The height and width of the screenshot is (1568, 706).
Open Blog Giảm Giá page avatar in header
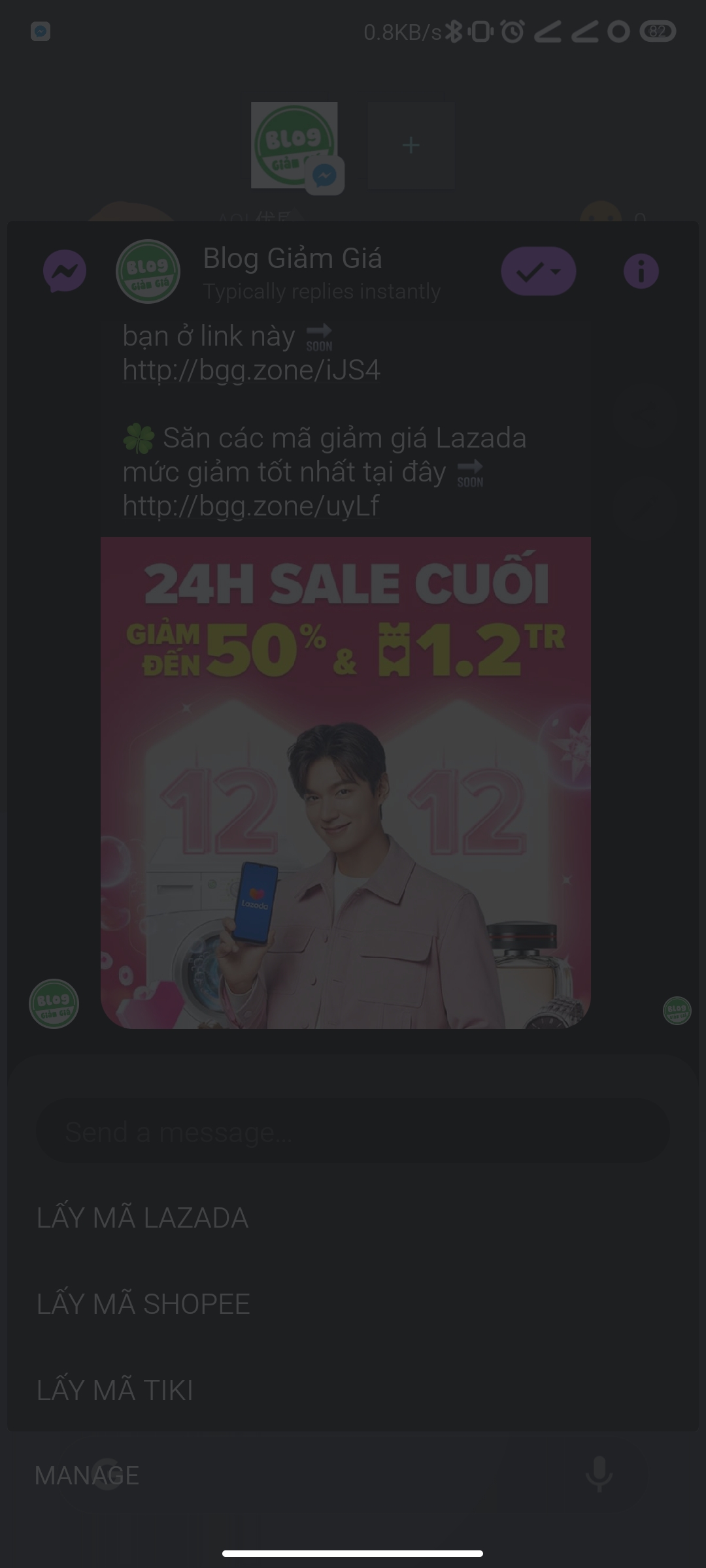click(x=148, y=271)
